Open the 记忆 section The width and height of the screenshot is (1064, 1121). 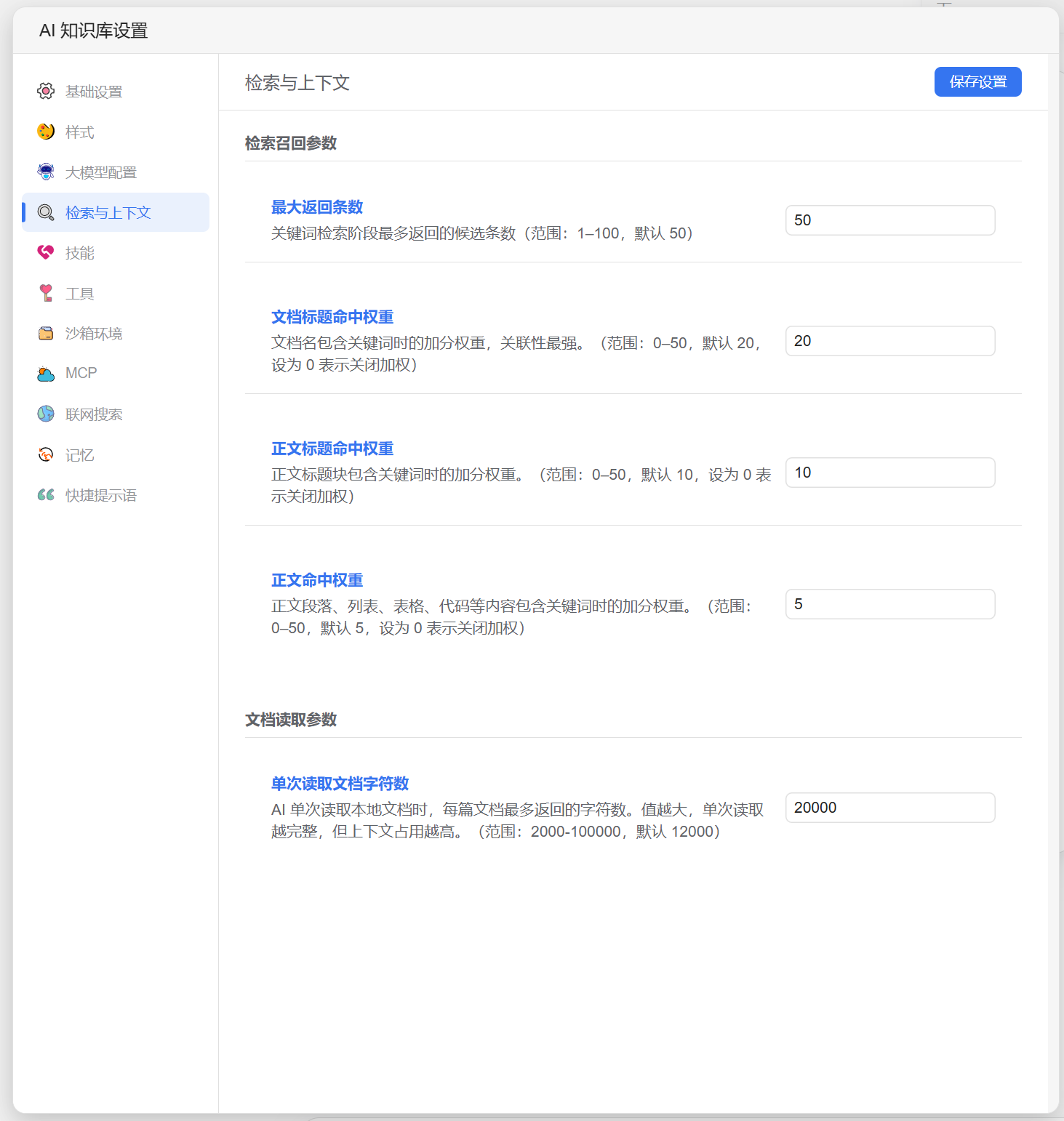116,455
